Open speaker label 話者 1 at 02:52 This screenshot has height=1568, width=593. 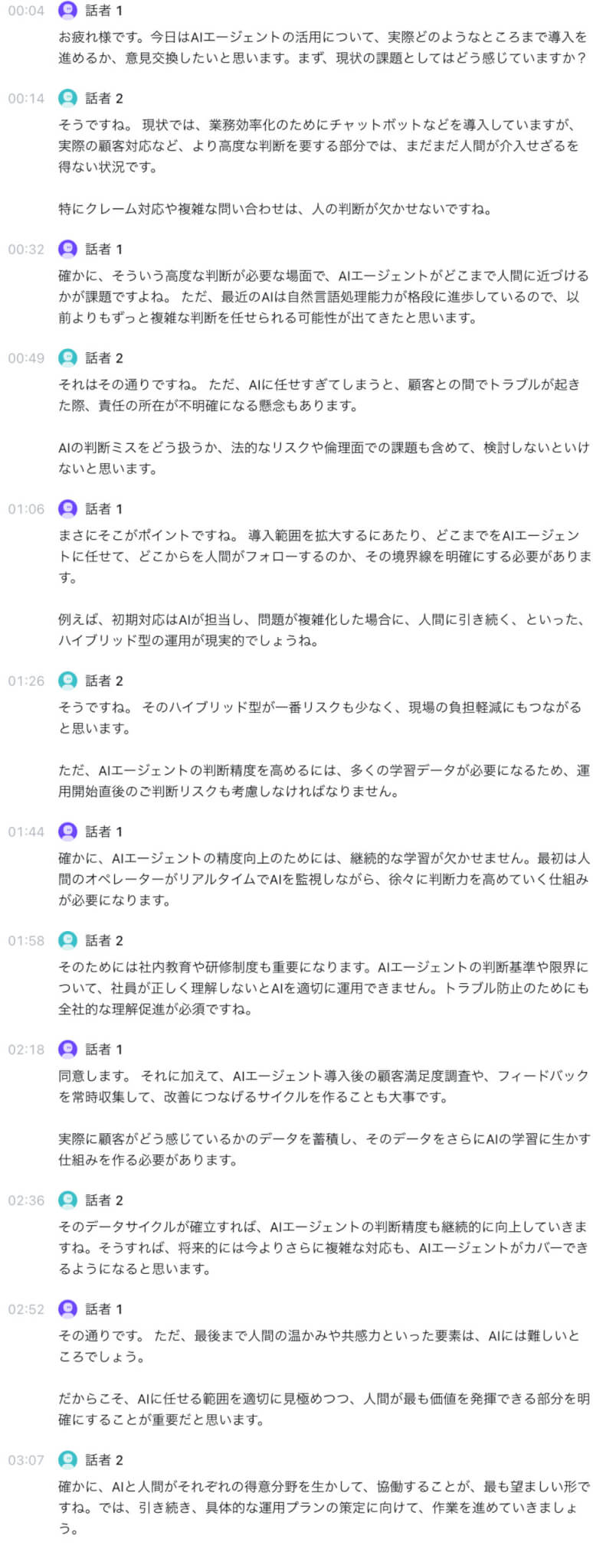pyautogui.click(x=103, y=1308)
